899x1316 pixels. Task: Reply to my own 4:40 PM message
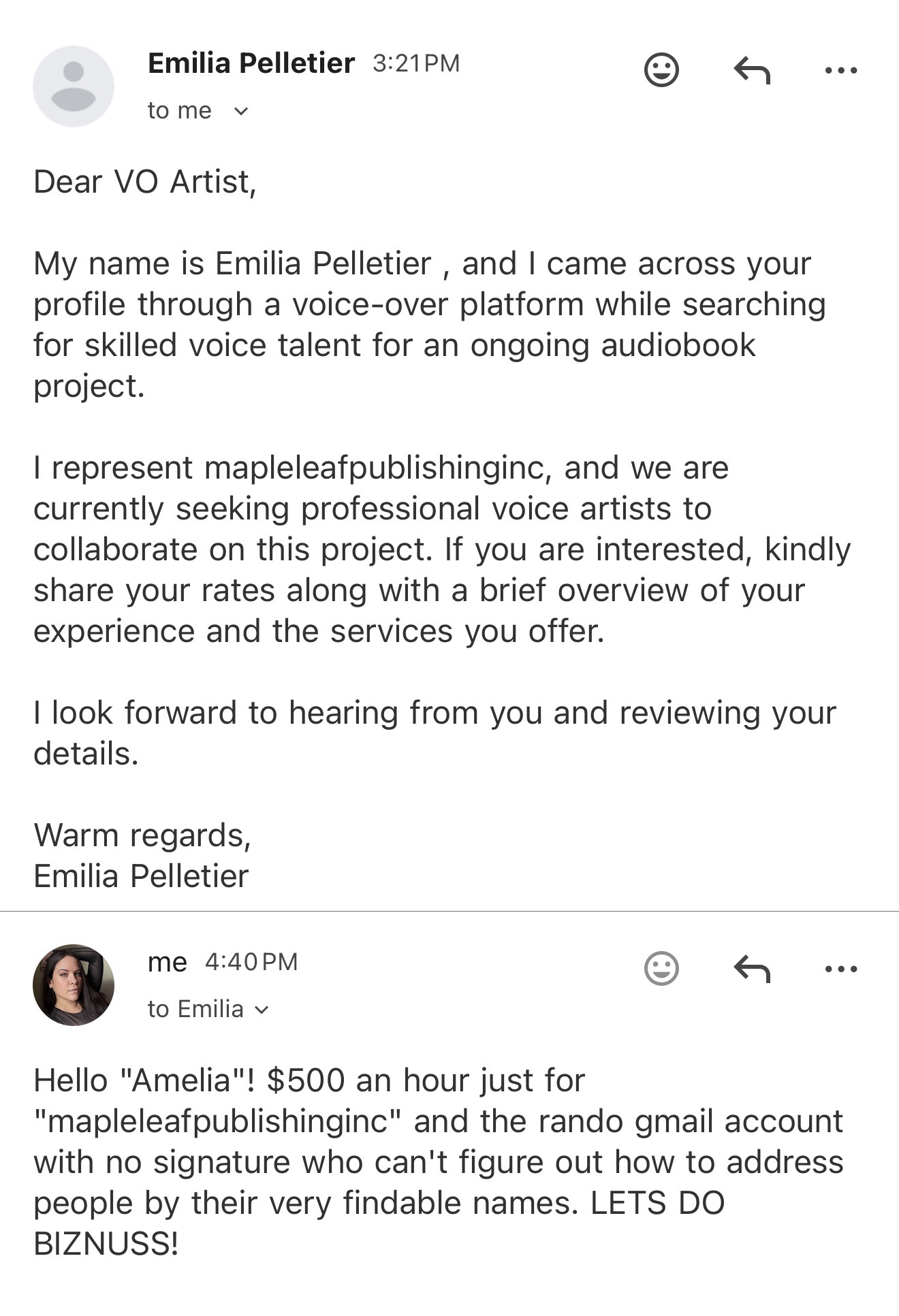(x=752, y=967)
